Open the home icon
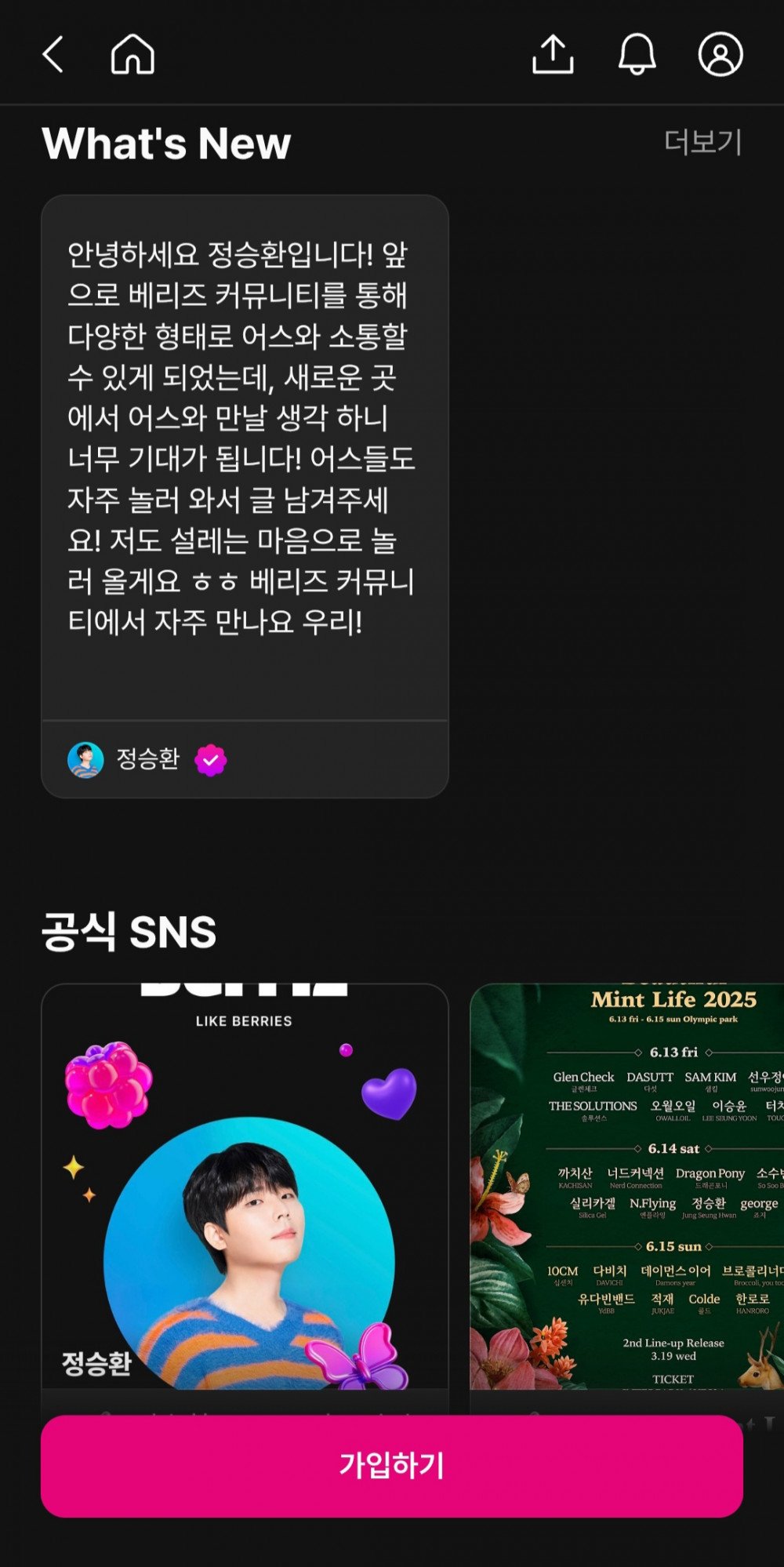 tap(132, 55)
